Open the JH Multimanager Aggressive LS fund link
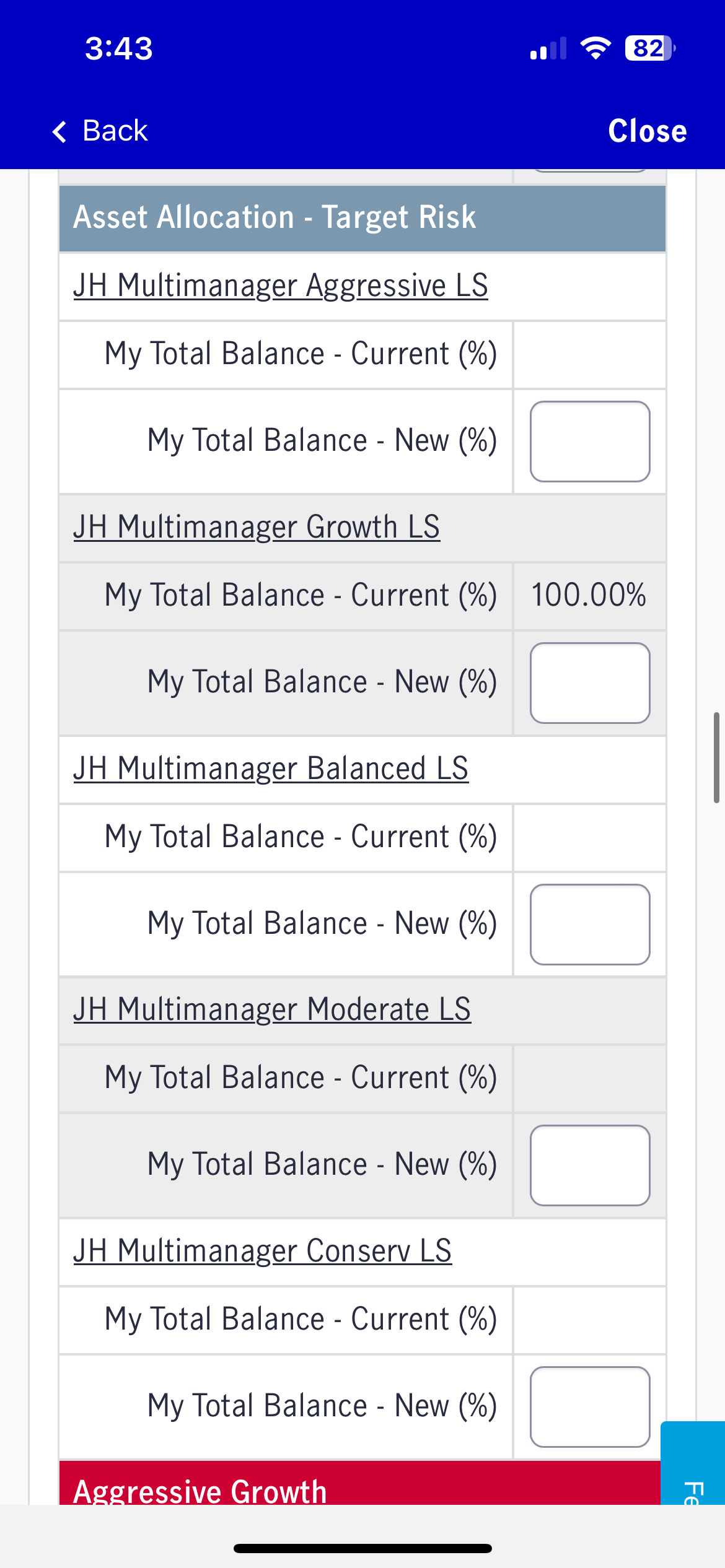Image resolution: width=725 pixels, height=1568 pixels. pyautogui.click(x=280, y=285)
